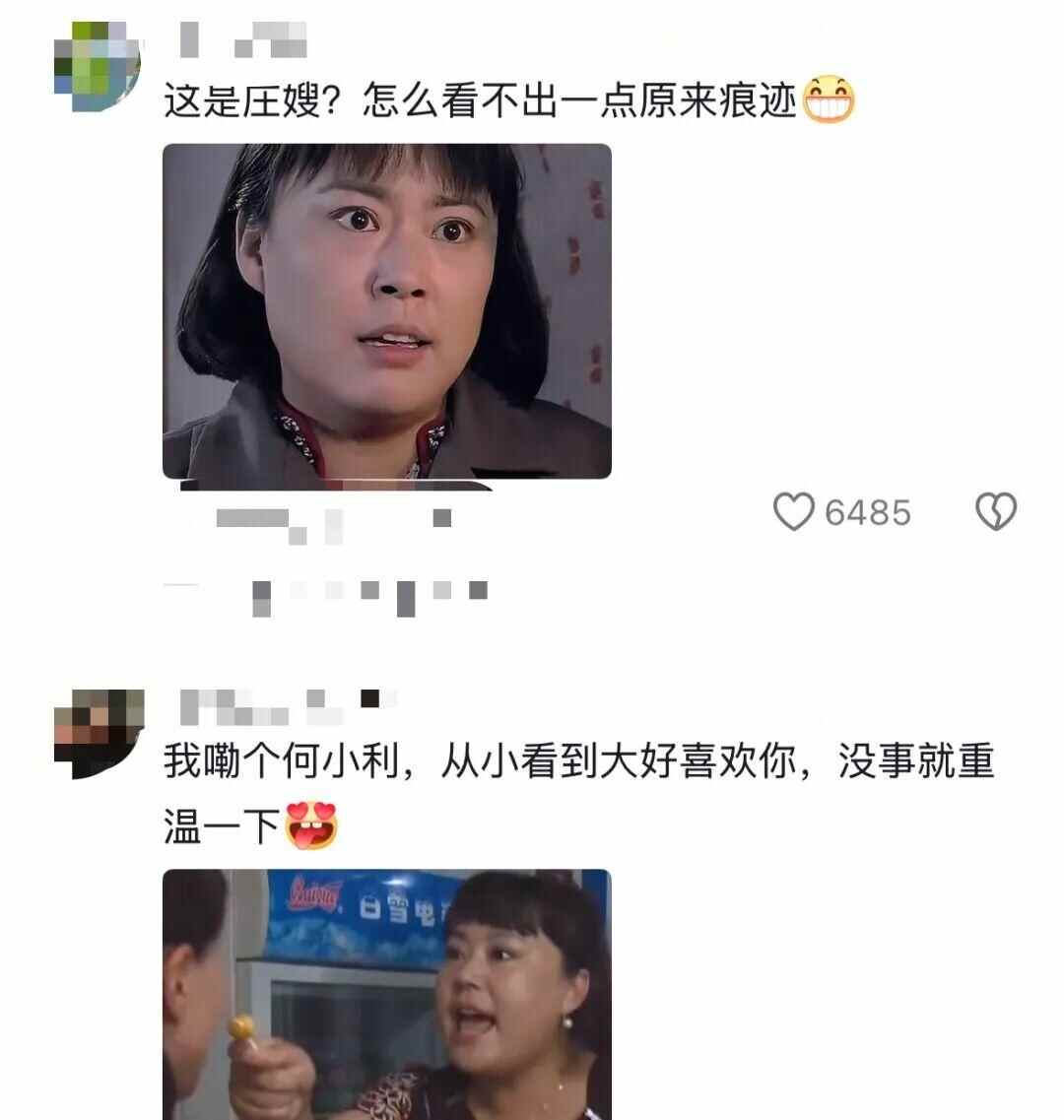Like the comment with 6485 likes
Image resolution: width=1064 pixels, height=1120 pixels.
coord(794,512)
